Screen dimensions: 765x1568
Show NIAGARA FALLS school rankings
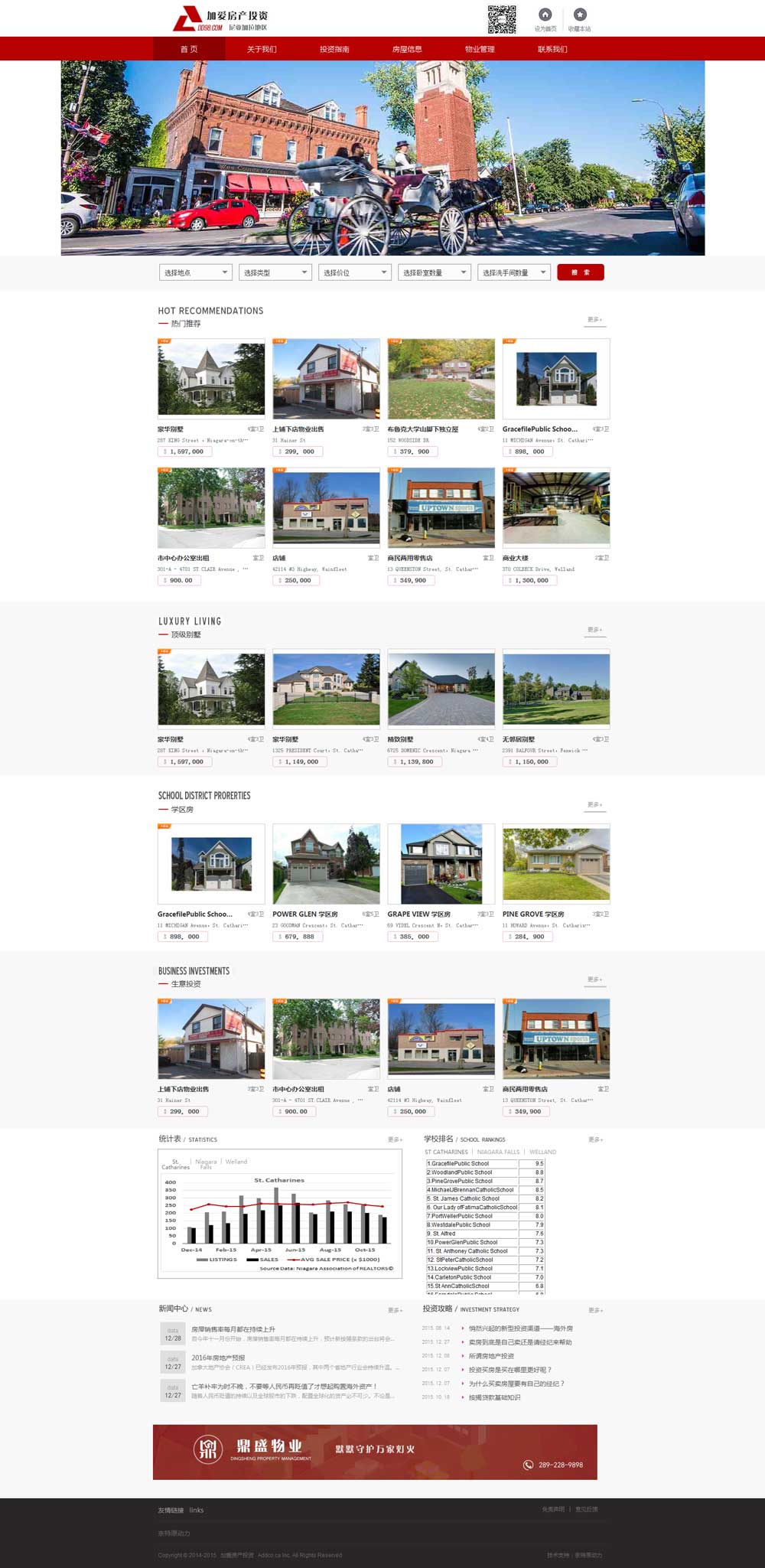(498, 1152)
